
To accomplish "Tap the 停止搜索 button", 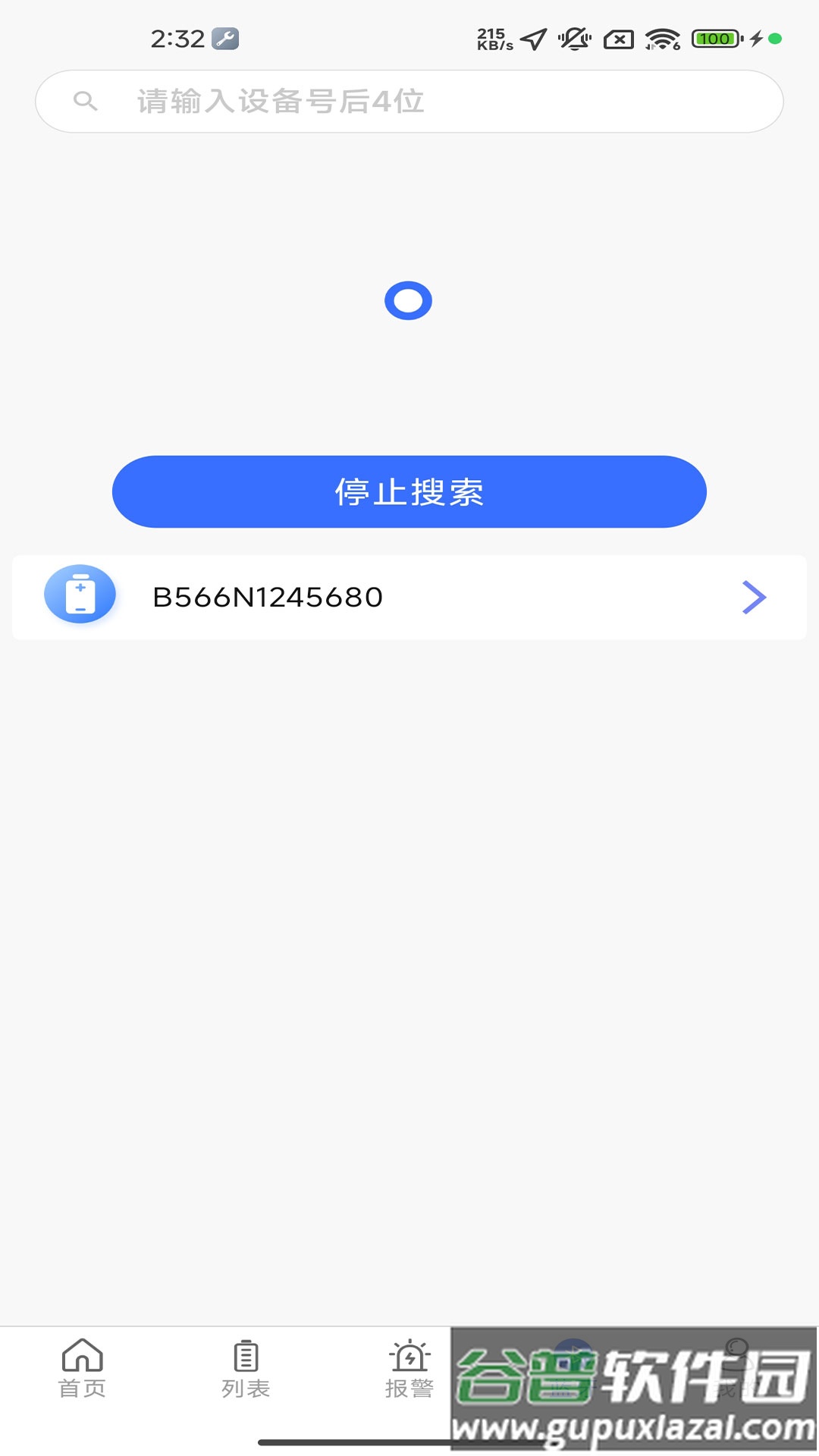I will click(x=409, y=491).
